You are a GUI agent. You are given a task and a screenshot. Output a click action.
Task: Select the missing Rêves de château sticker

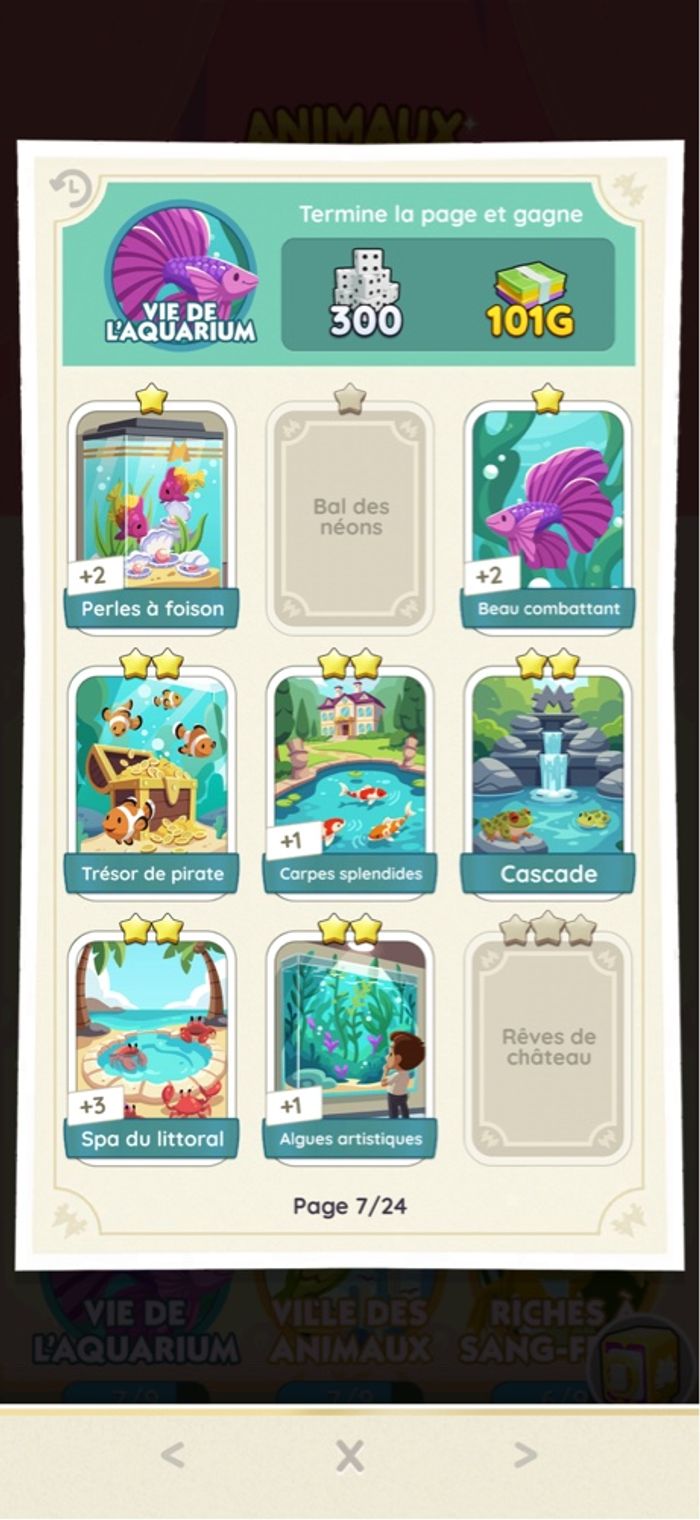click(548, 1047)
